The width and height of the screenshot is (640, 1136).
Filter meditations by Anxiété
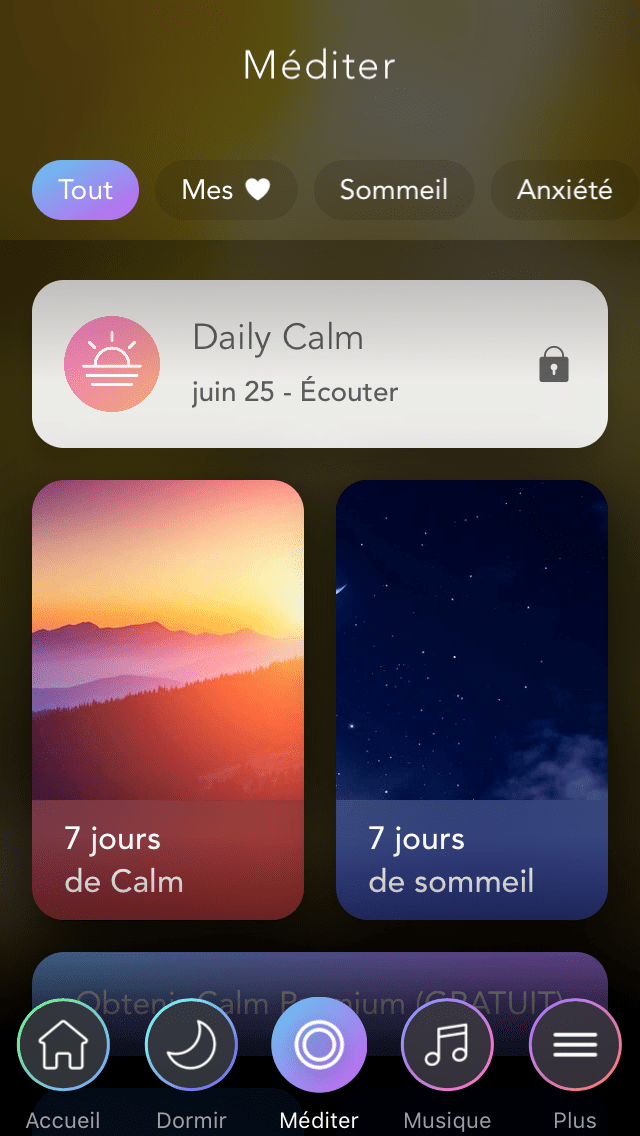click(564, 190)
